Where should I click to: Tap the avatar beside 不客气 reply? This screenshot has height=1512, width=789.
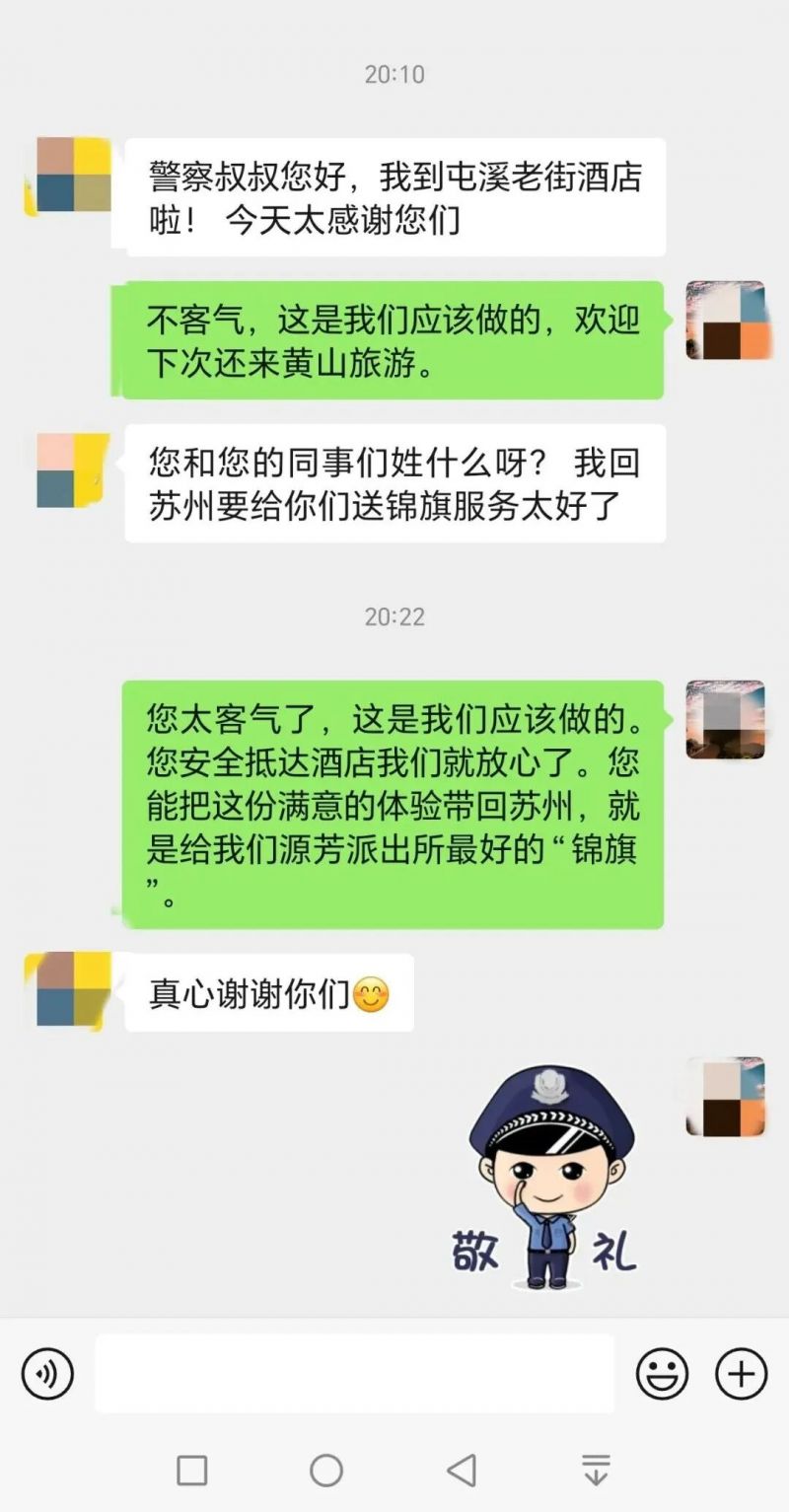click(x=726, y=321)
